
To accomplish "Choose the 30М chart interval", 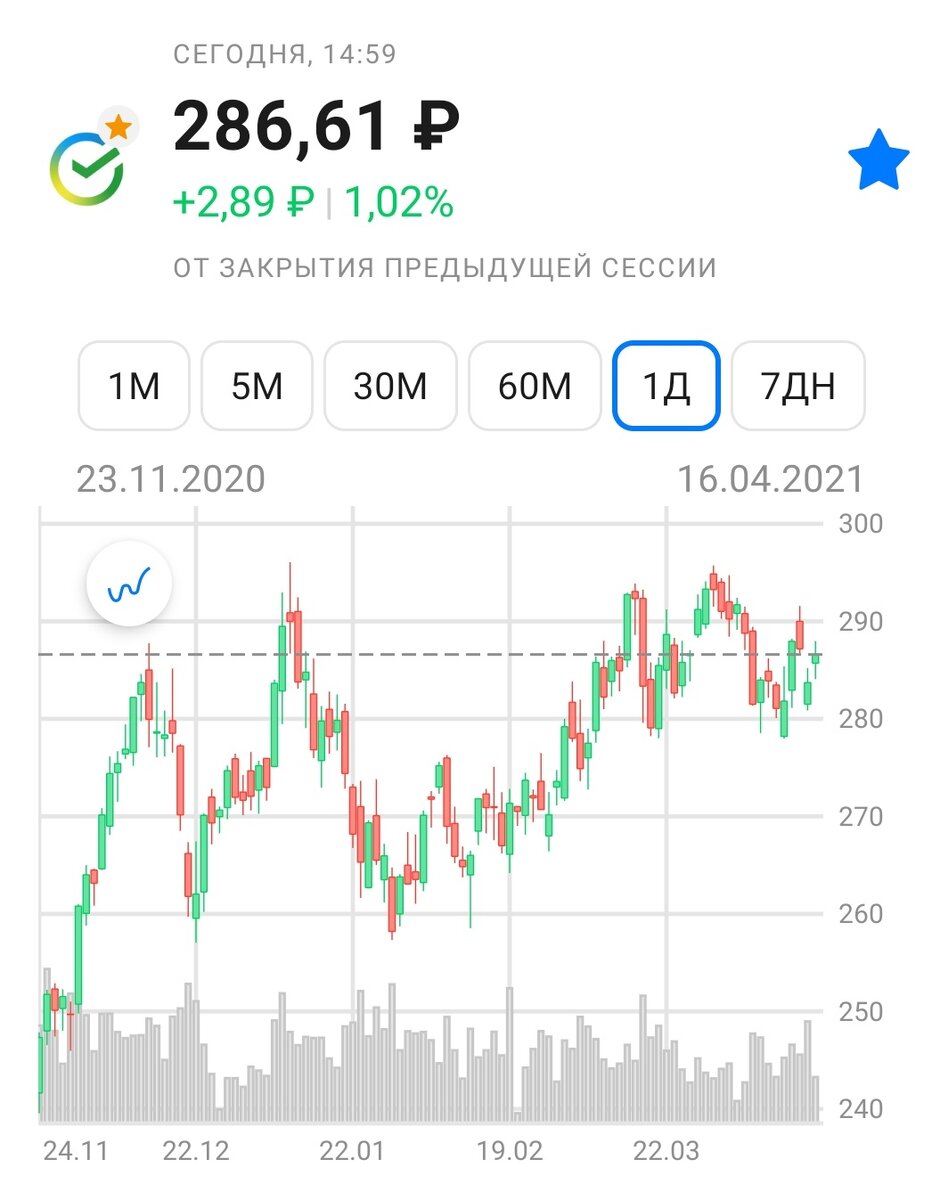I will [390, 386].
